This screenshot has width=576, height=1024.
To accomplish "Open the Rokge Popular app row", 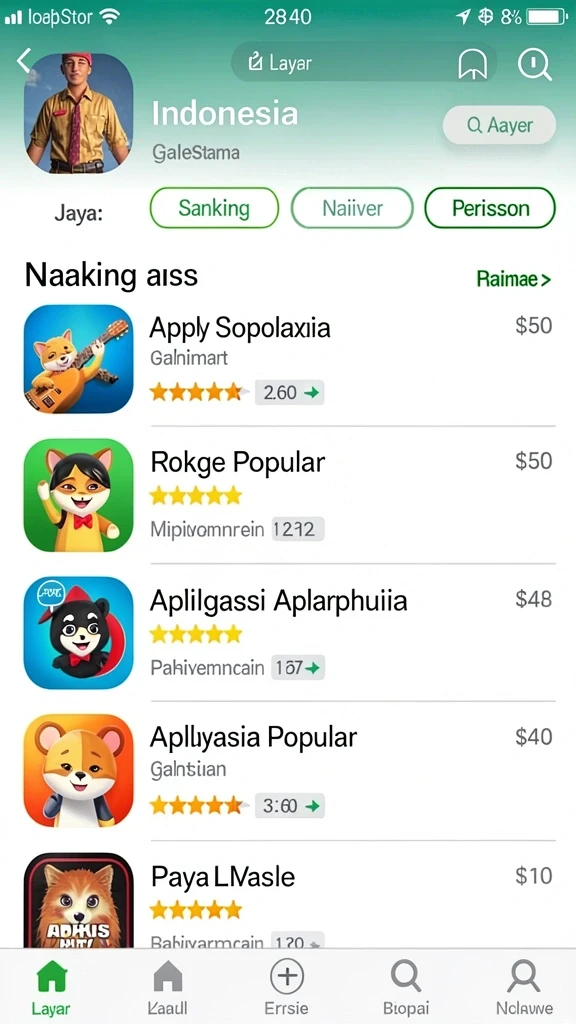I will click(288, 495).
